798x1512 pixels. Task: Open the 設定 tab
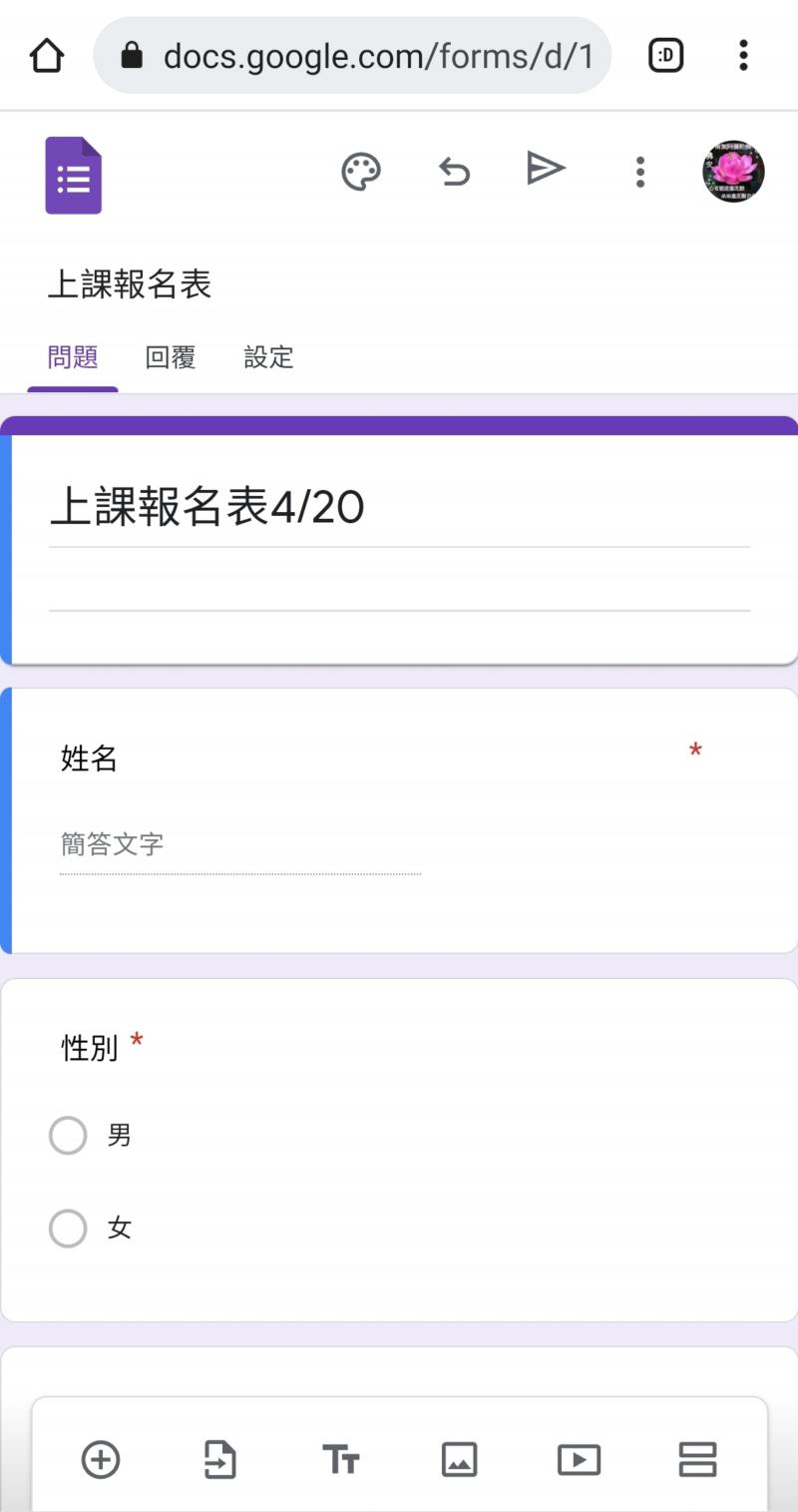click(x=267, y=357)
